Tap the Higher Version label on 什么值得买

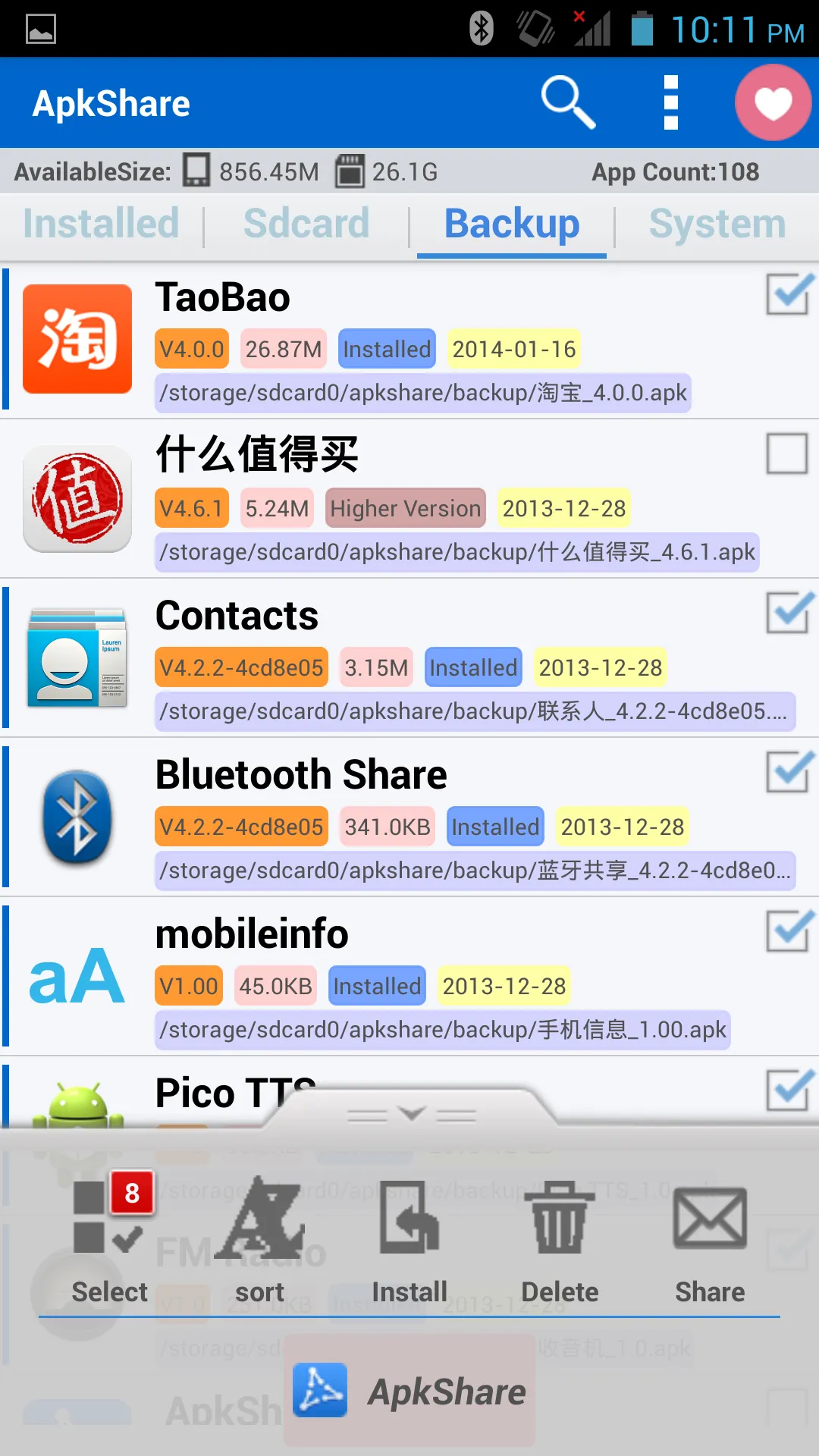(x=404, y=508)
